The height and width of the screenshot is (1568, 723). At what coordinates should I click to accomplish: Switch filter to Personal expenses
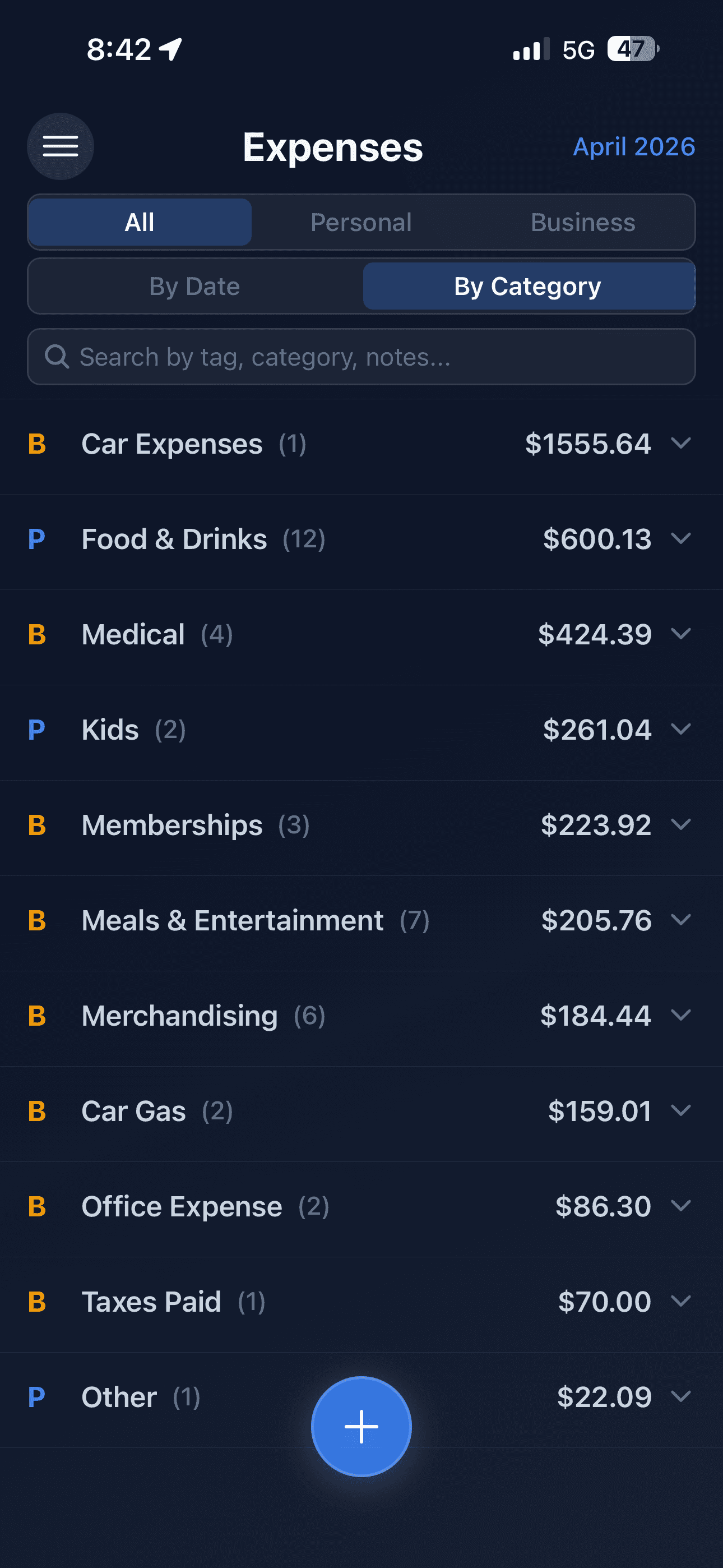coord(361,222)
